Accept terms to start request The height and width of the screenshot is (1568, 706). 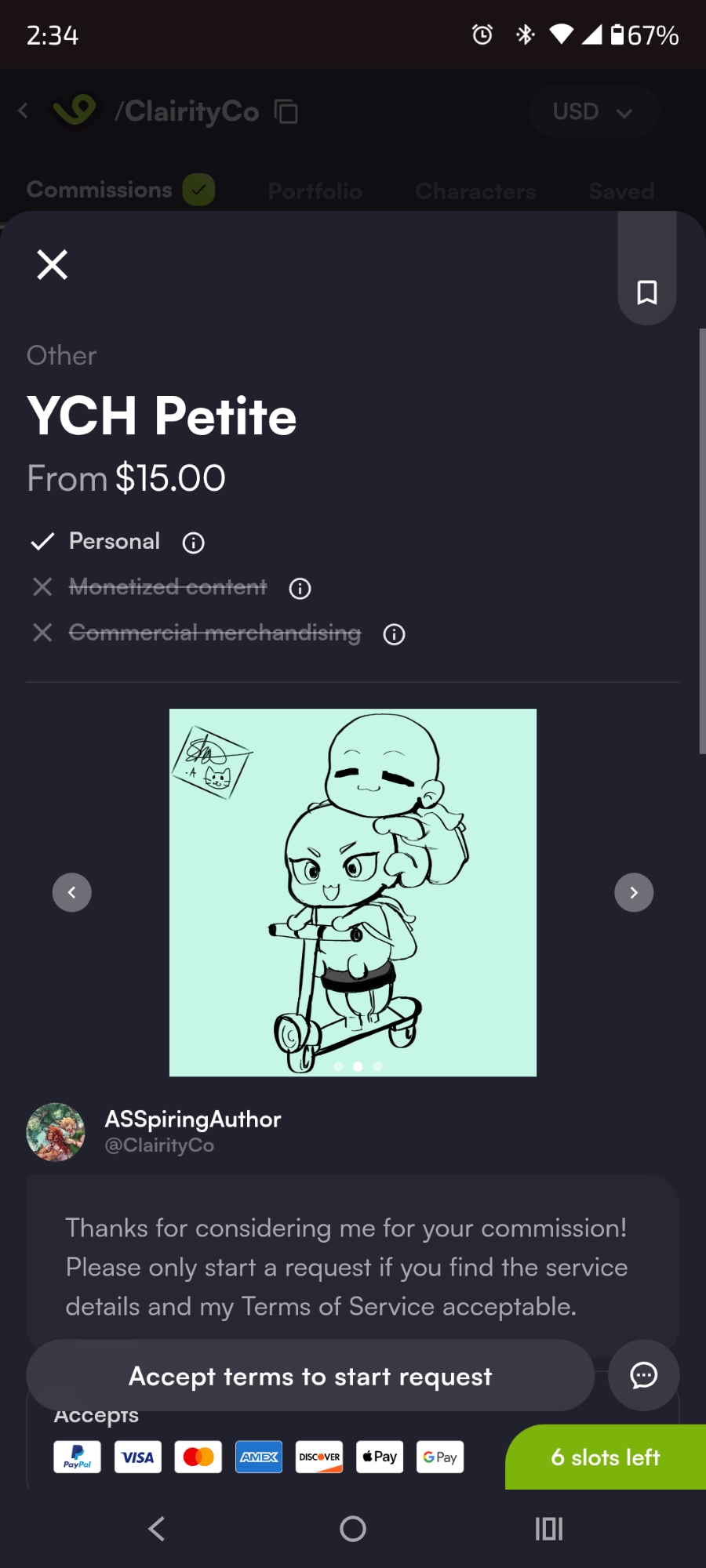310,1376
